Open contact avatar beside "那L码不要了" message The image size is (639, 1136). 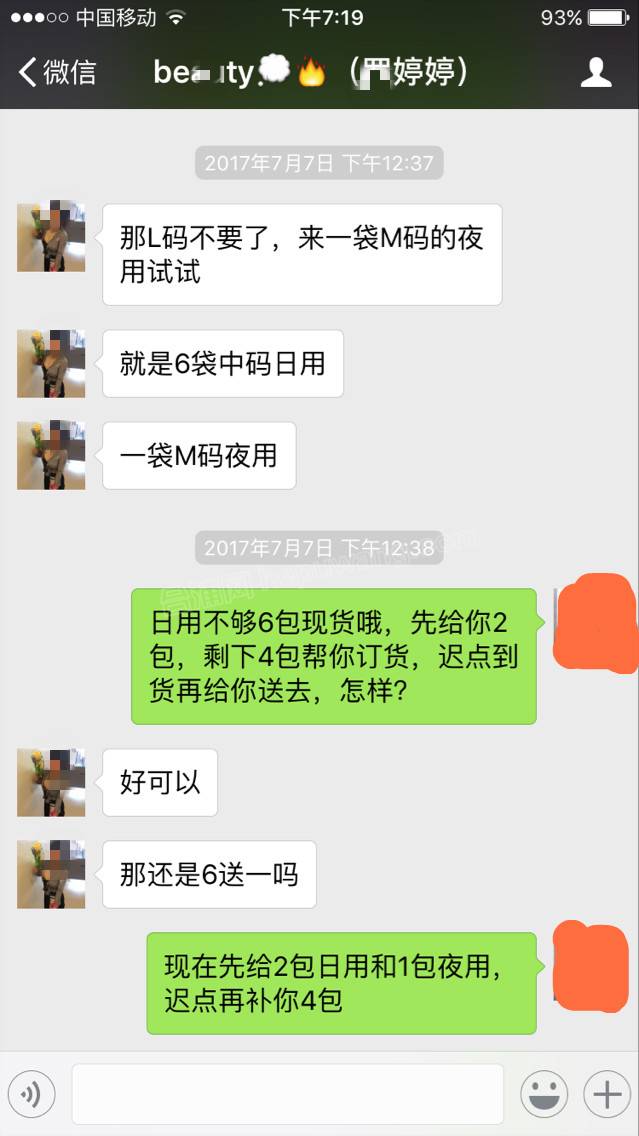pos(51,238)
